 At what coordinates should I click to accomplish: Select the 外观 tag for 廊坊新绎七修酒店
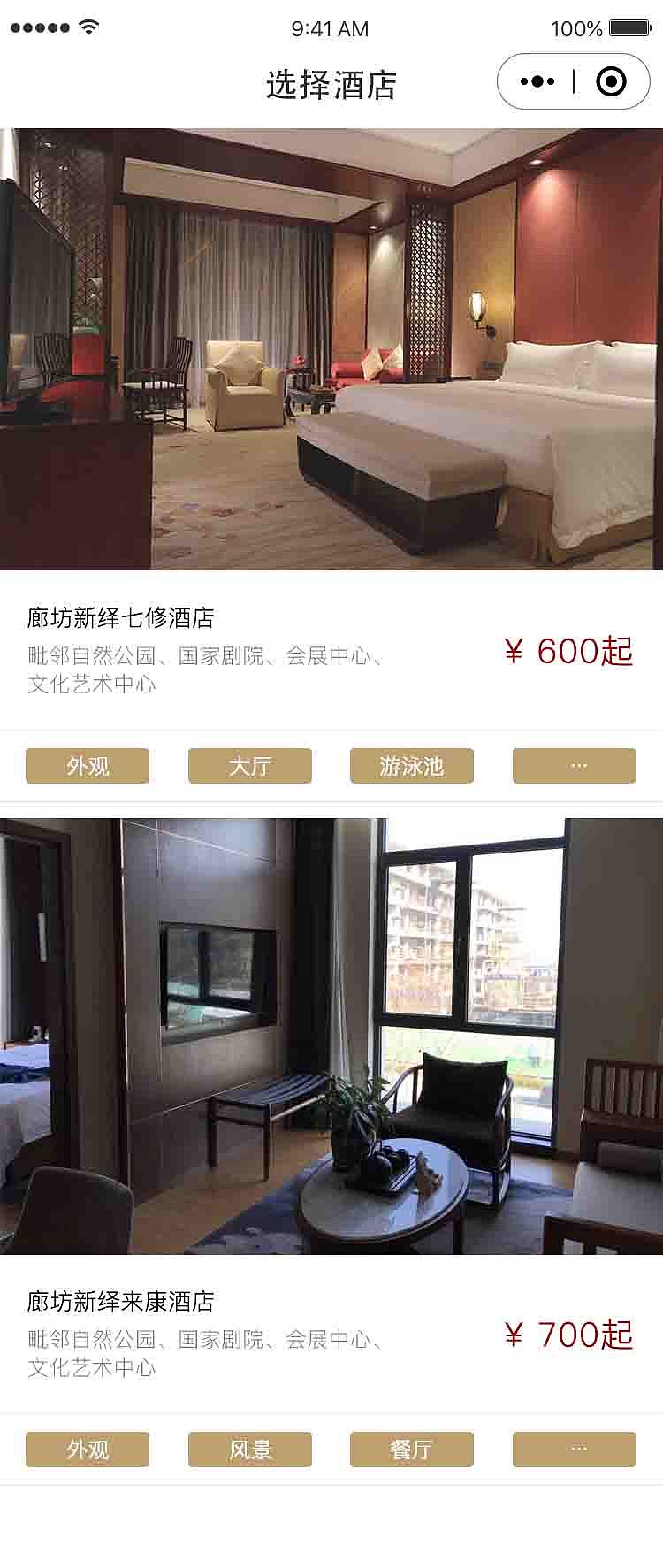[87, 766]
